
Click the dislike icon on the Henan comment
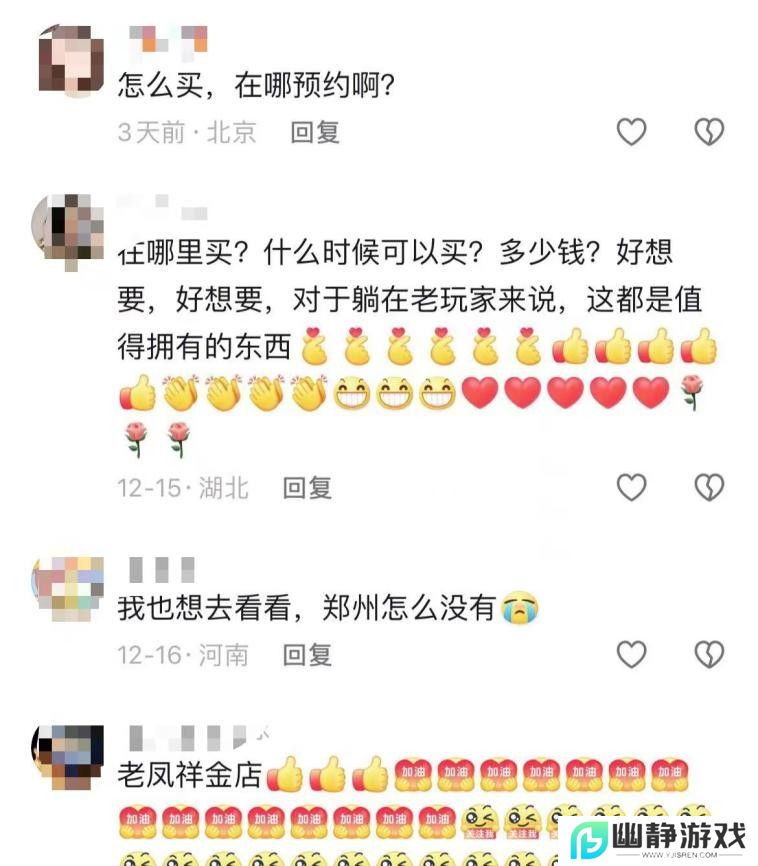[709, 655]
